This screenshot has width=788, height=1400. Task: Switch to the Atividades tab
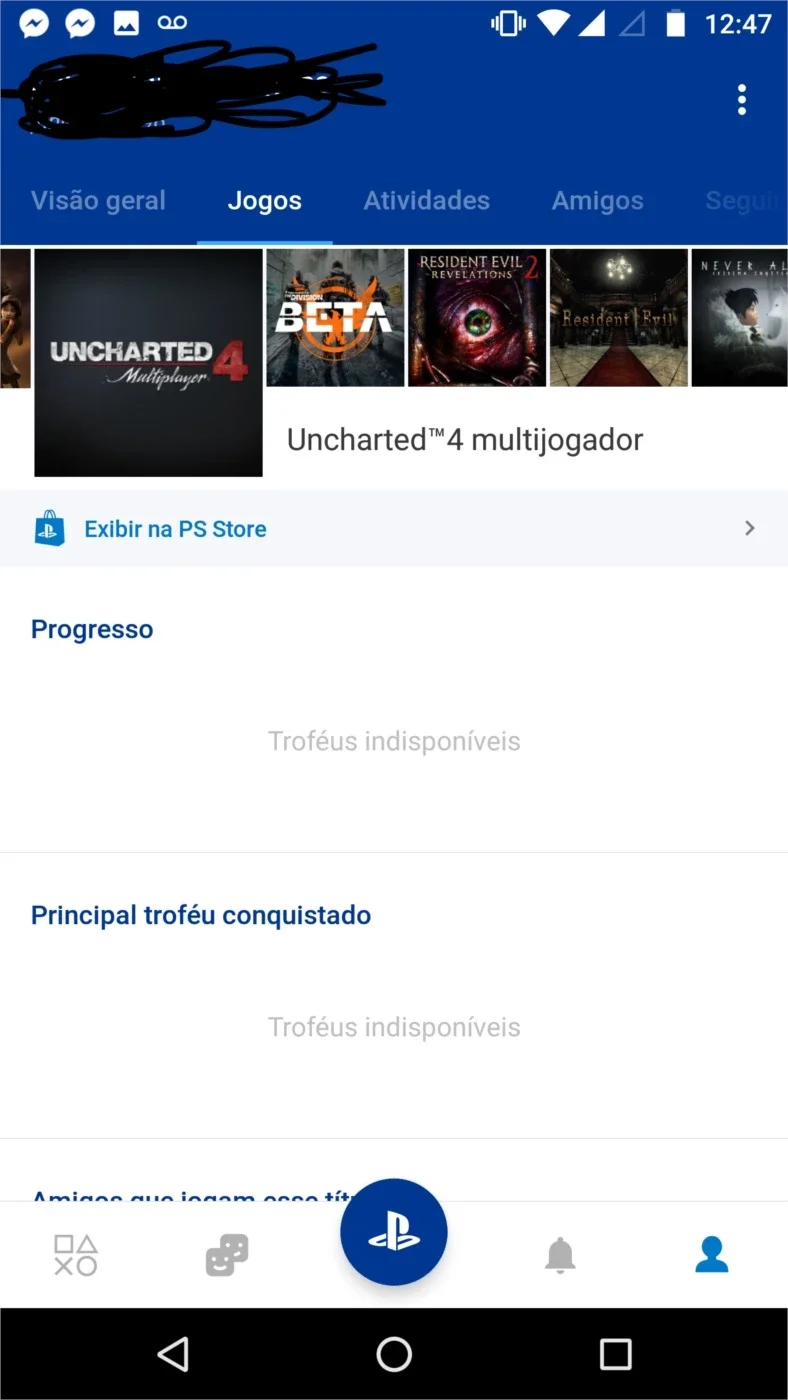tap(426, 201)
